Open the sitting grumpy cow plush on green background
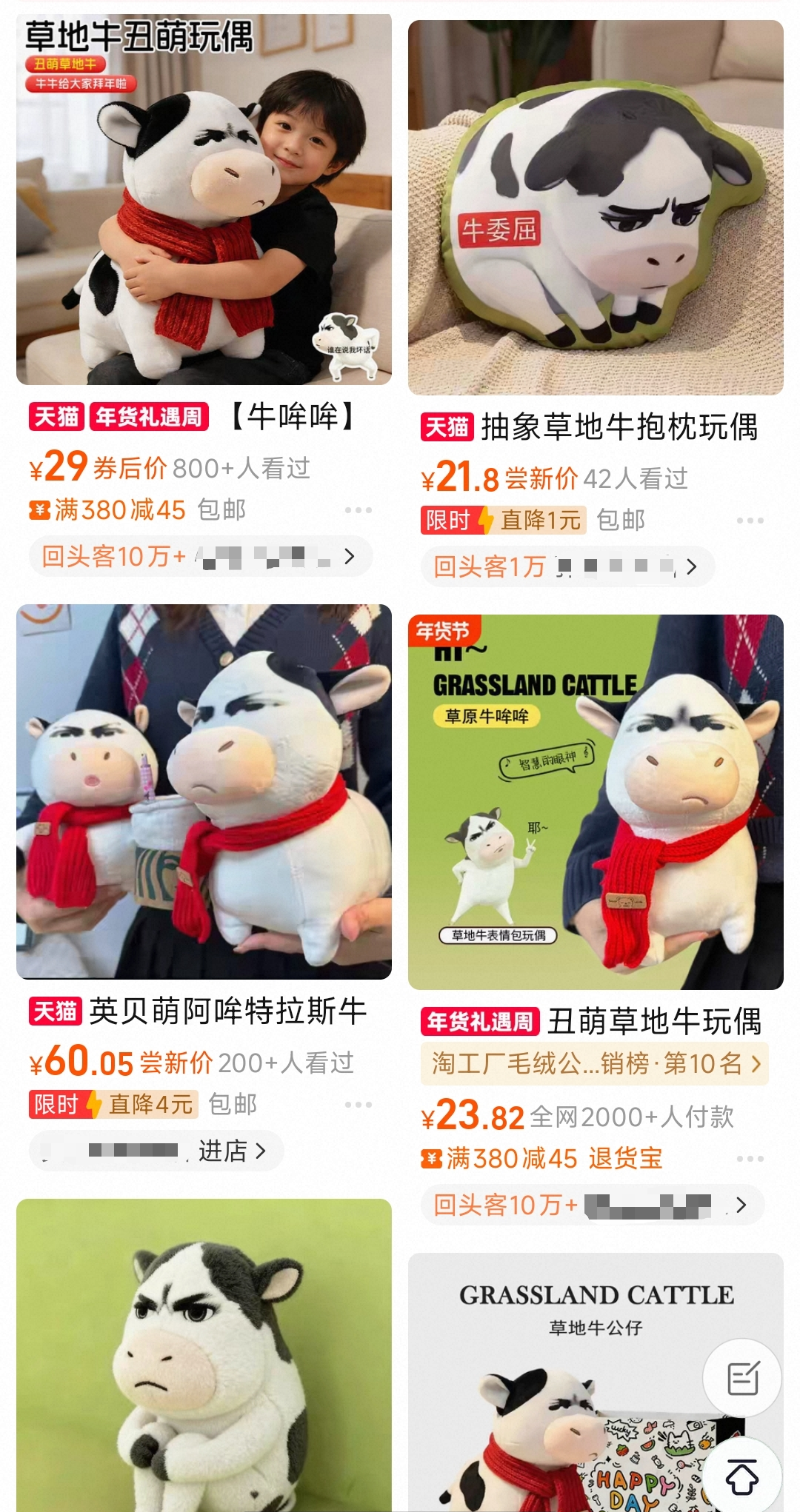The width and height of the screenshot is (800, 1512). tap(204, 1355)
